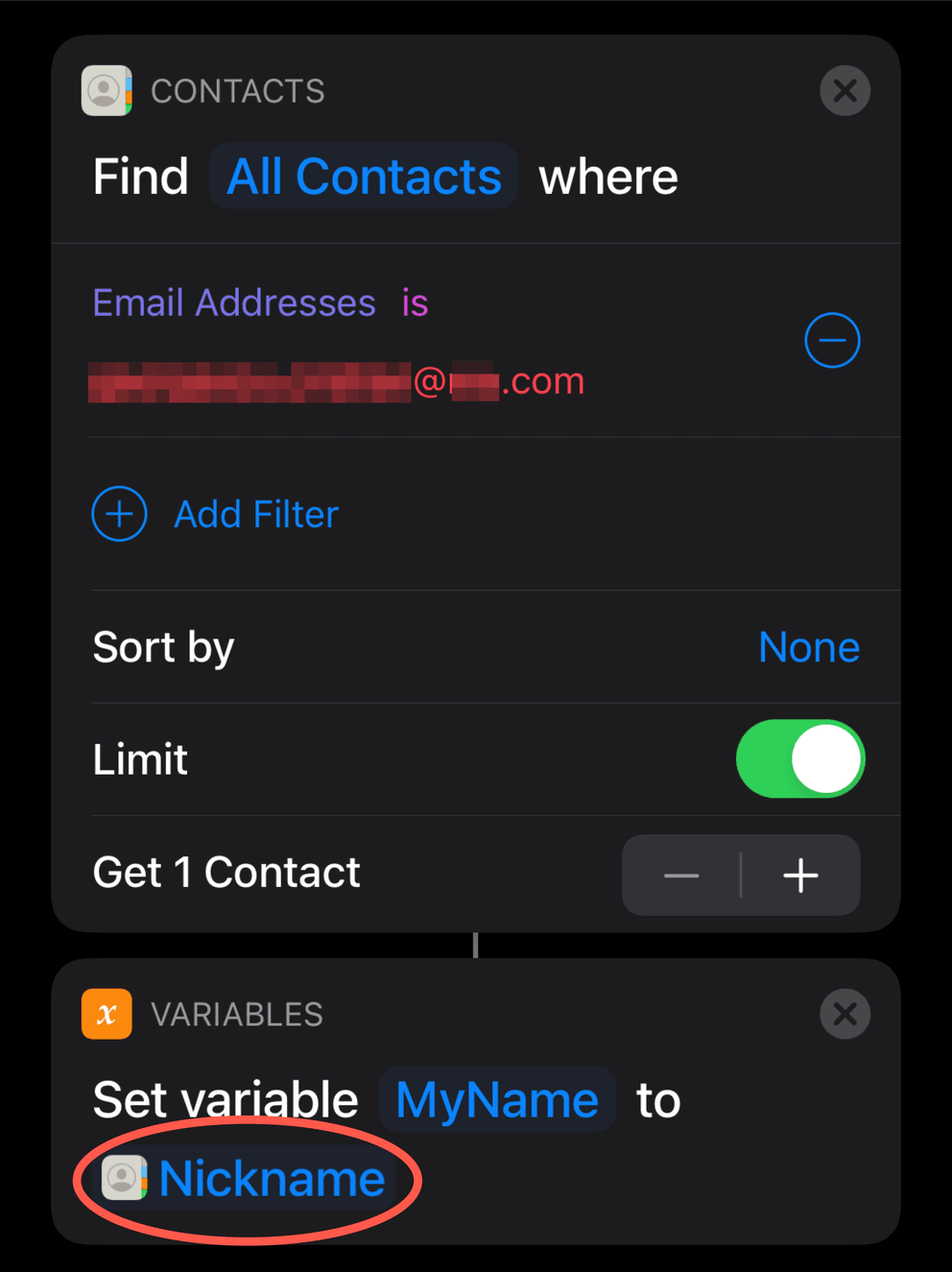Image resolution: width=952 pixels, height=1272 pixels.
Task: Remove the Contacts action
Action: coord(845,91)
